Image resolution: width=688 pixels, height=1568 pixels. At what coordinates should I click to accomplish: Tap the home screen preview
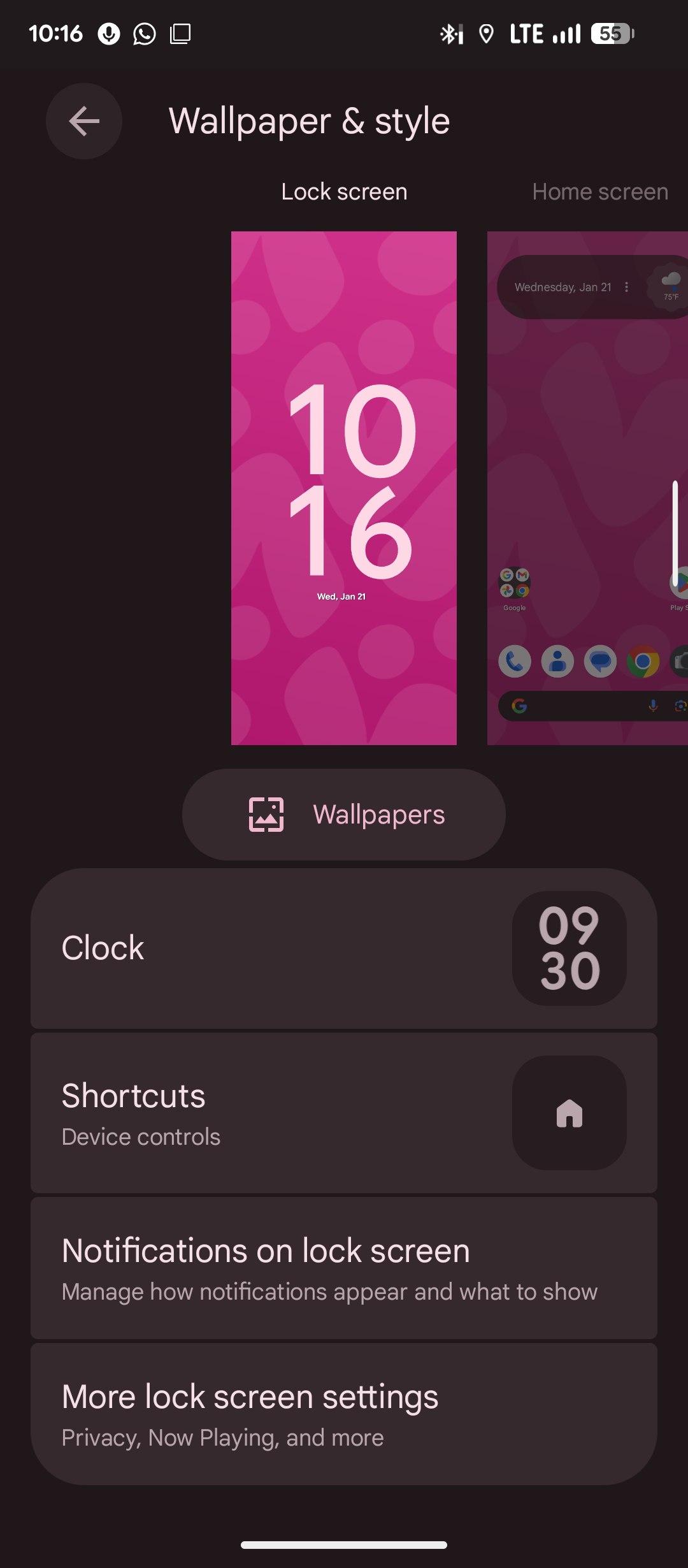point(586,488)
